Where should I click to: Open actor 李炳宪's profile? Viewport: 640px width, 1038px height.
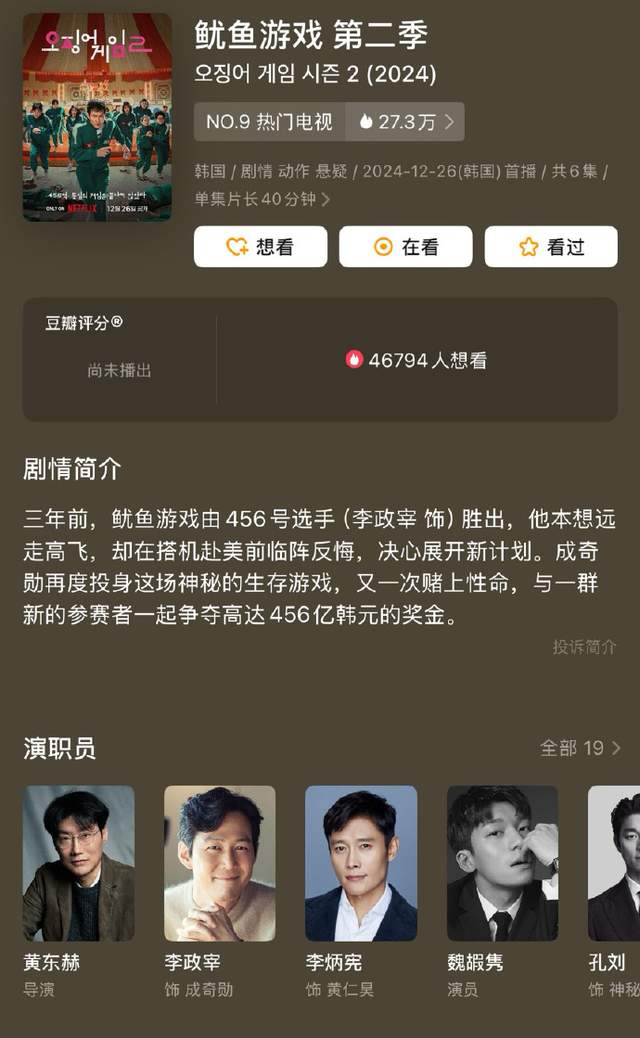(x=361, y=864)
